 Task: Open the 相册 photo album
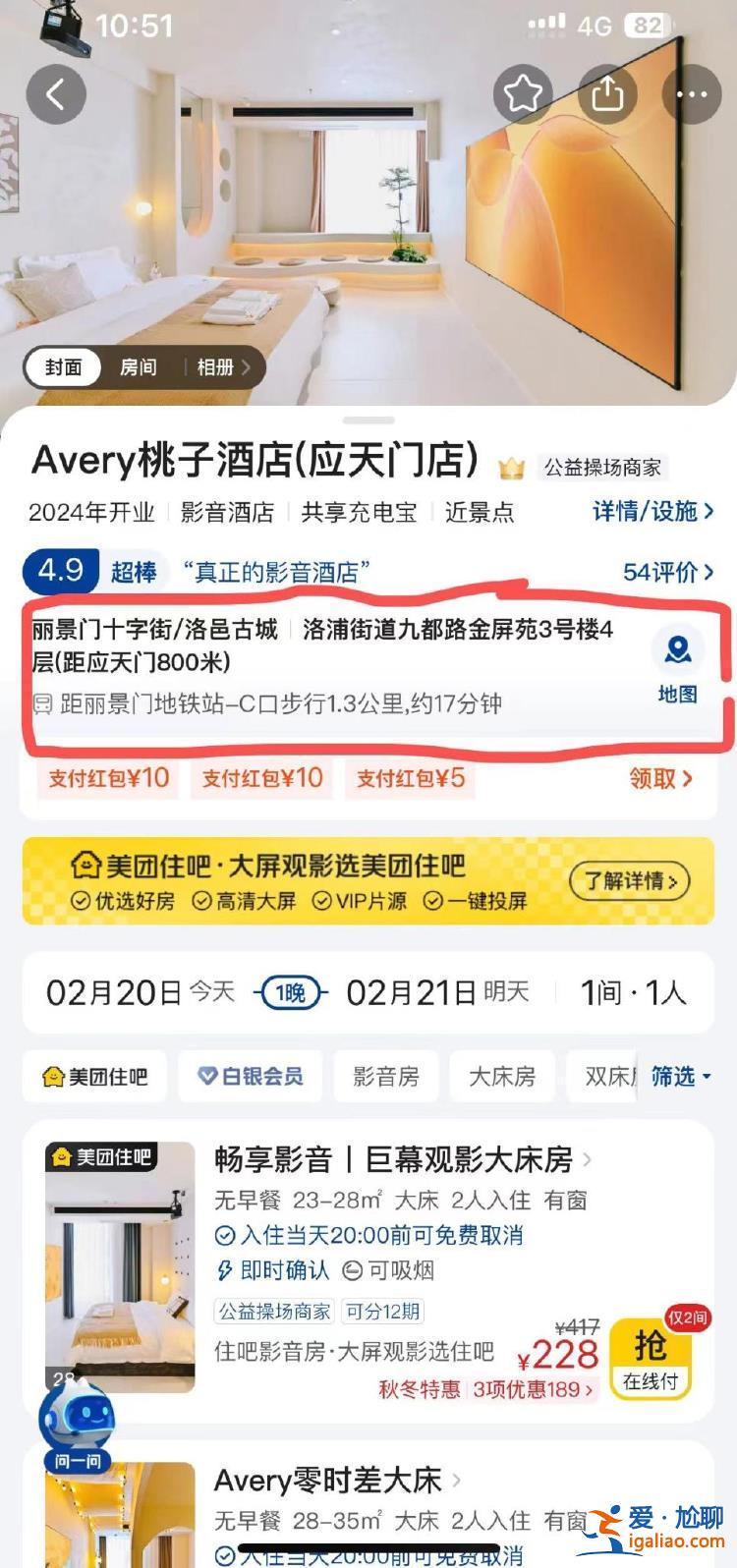pos(223,366)
